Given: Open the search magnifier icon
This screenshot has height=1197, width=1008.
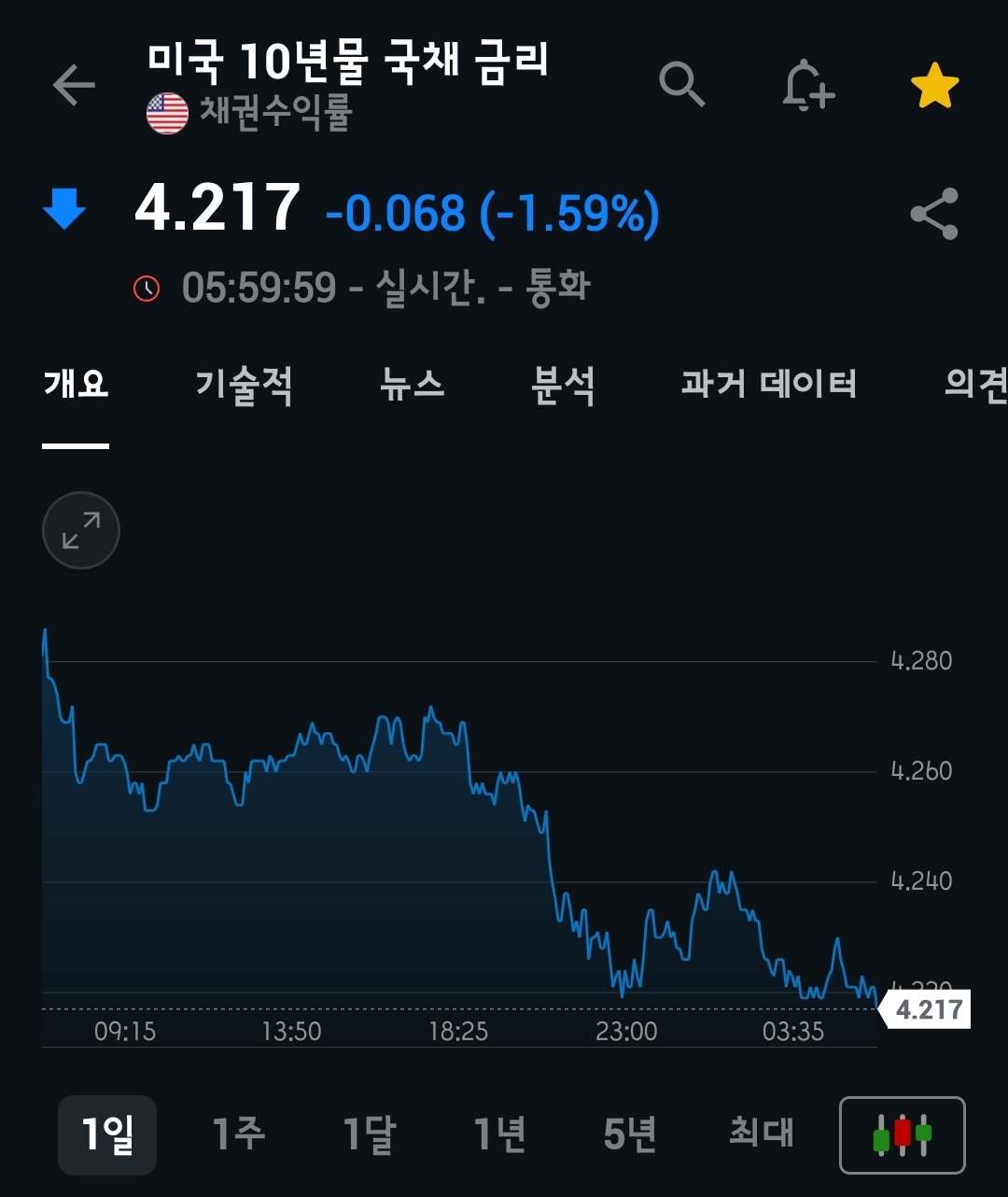Looking at the screenshot, I should 681,86.
